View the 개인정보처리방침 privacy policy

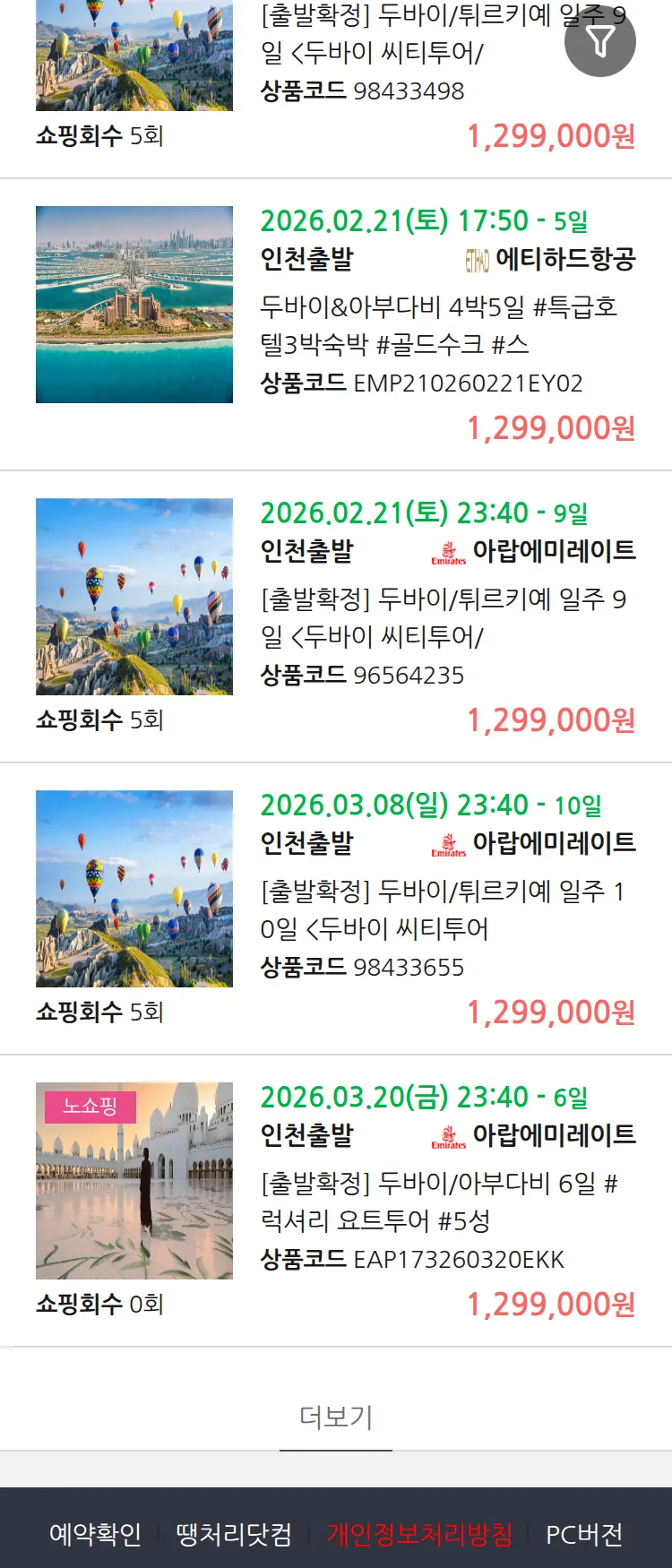[419, 1534]
